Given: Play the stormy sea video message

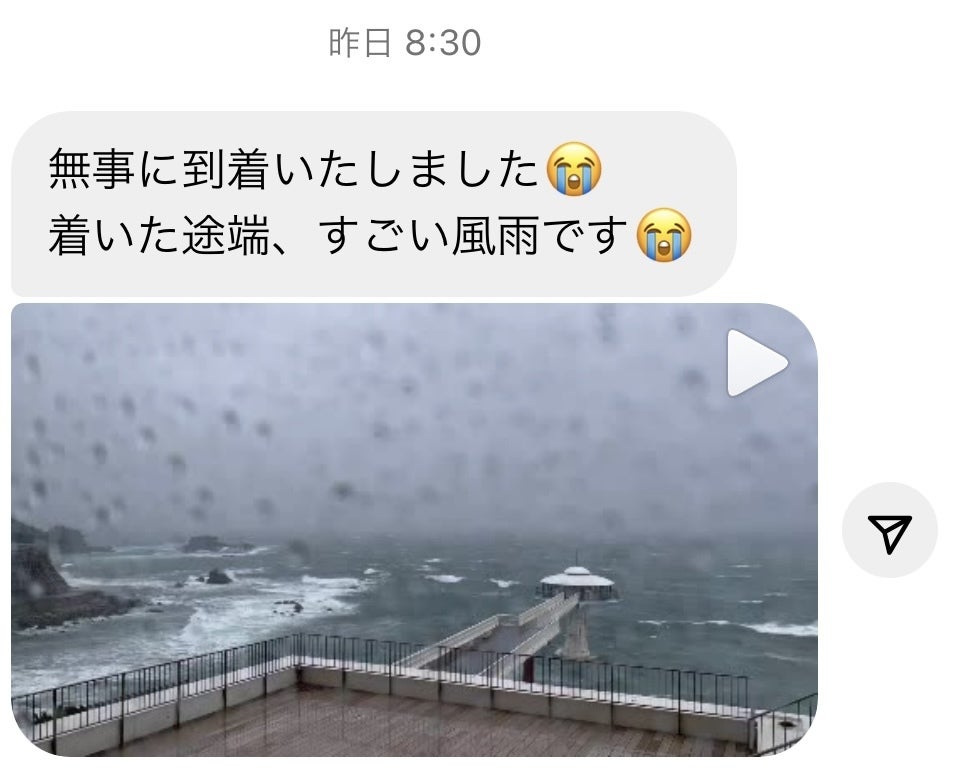Looking at the screenshot, I should click(x=755, y=364).
